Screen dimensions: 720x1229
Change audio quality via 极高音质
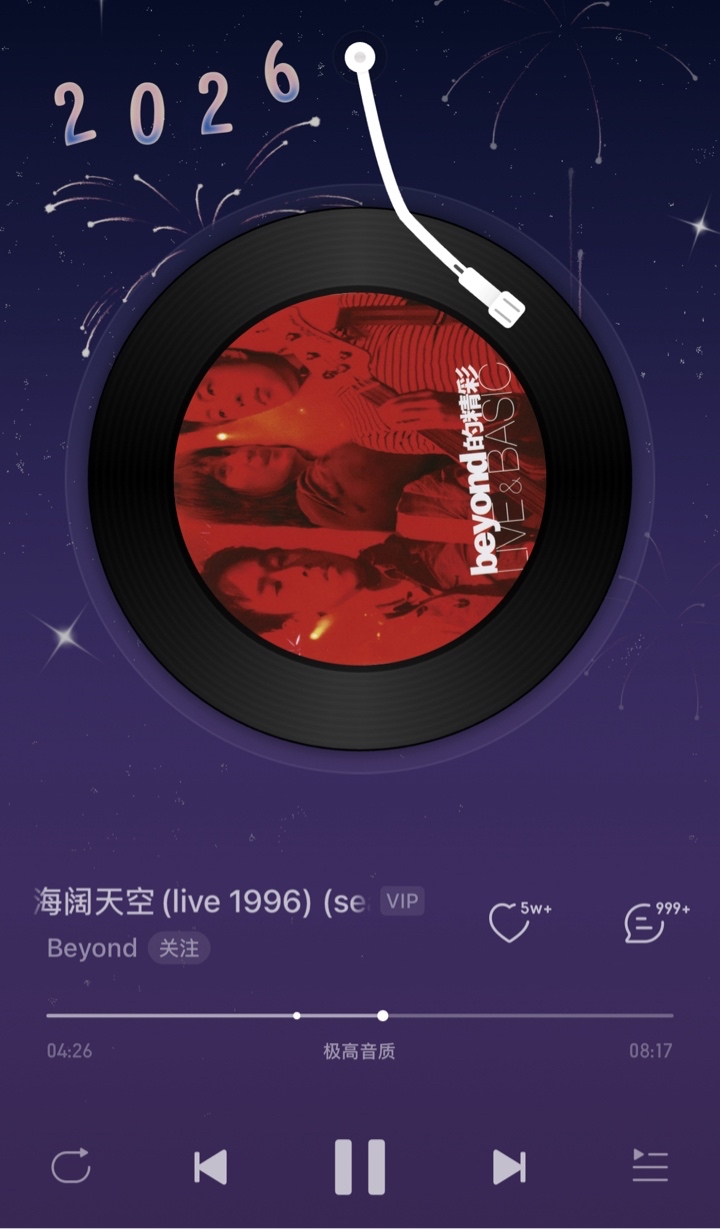click(x=359, y=1052)
